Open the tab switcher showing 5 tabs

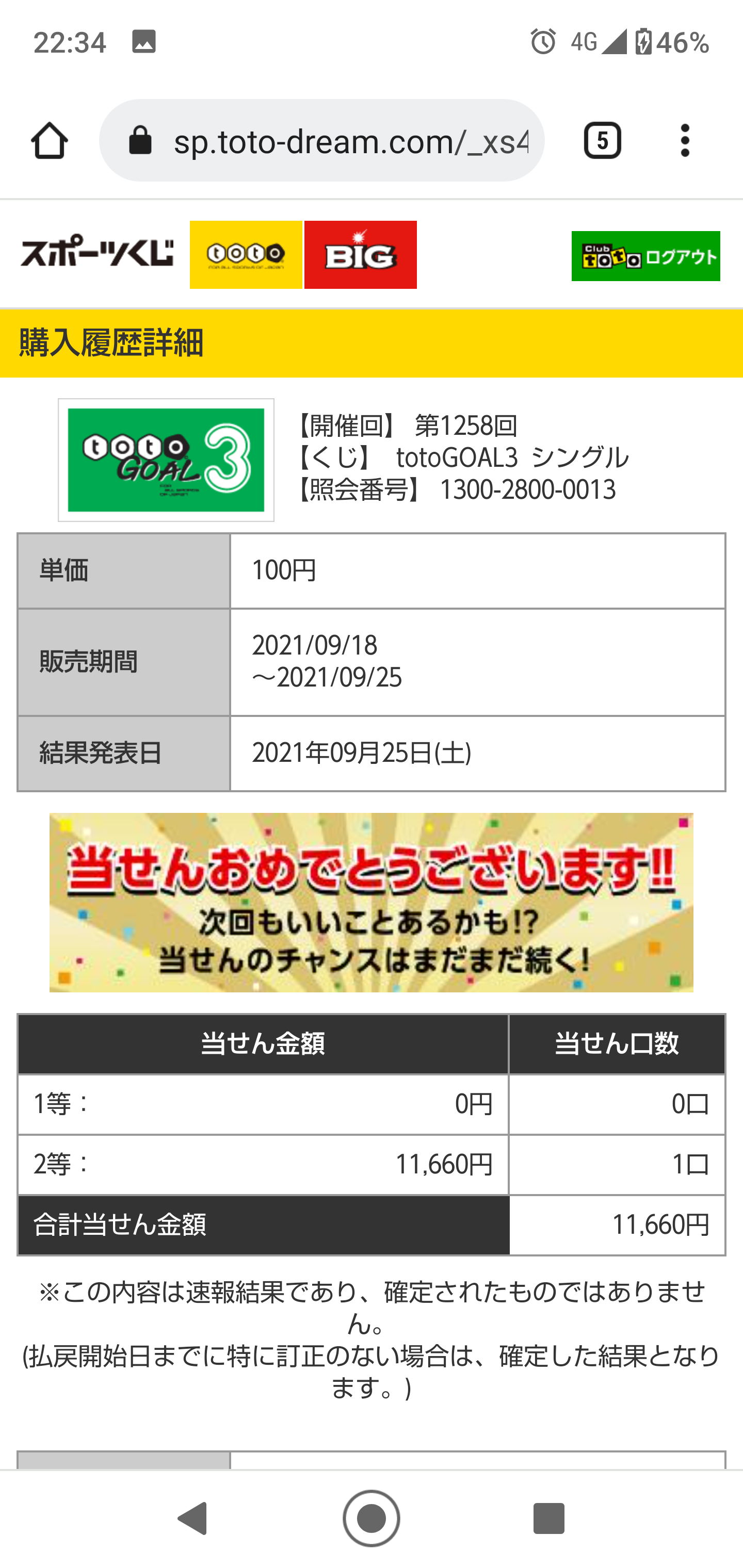602,141
